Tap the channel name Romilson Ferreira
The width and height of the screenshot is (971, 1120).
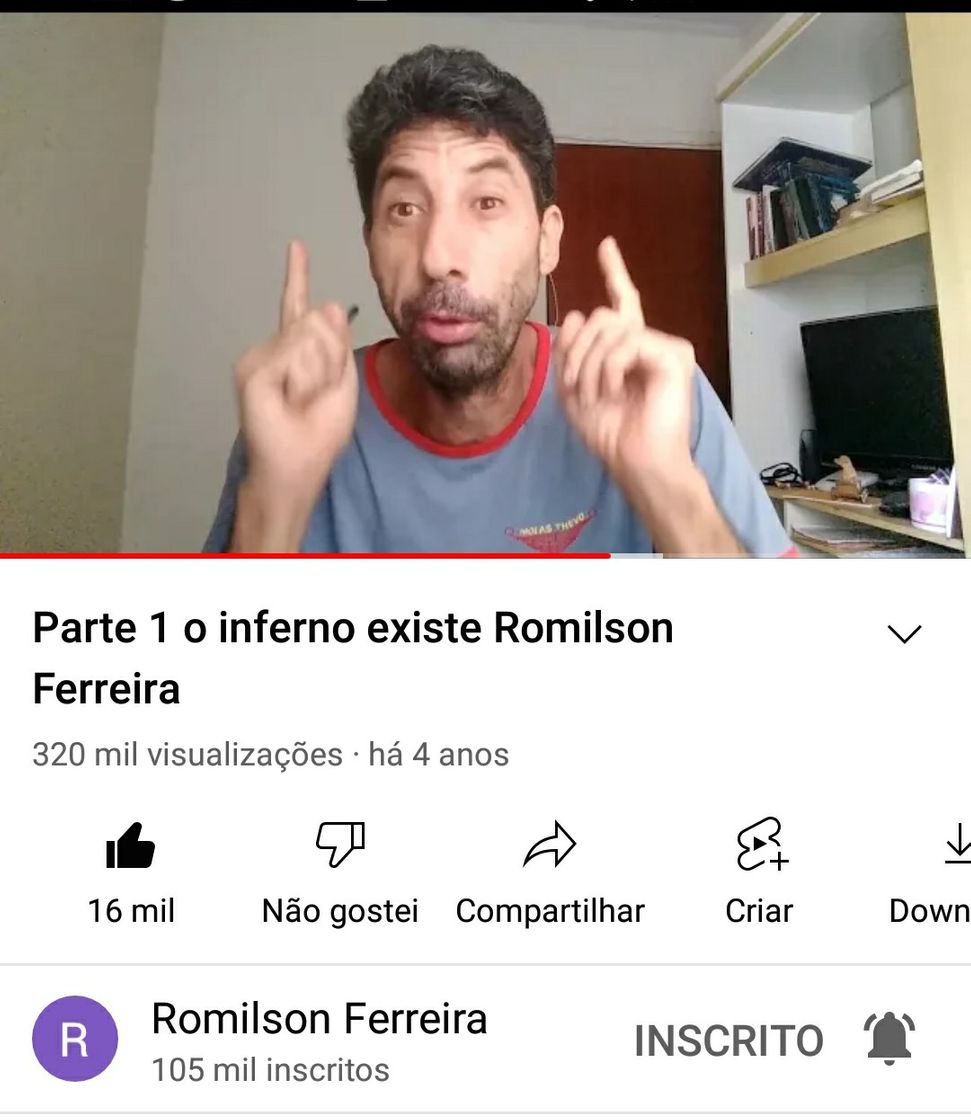[x=318, y=1019]
